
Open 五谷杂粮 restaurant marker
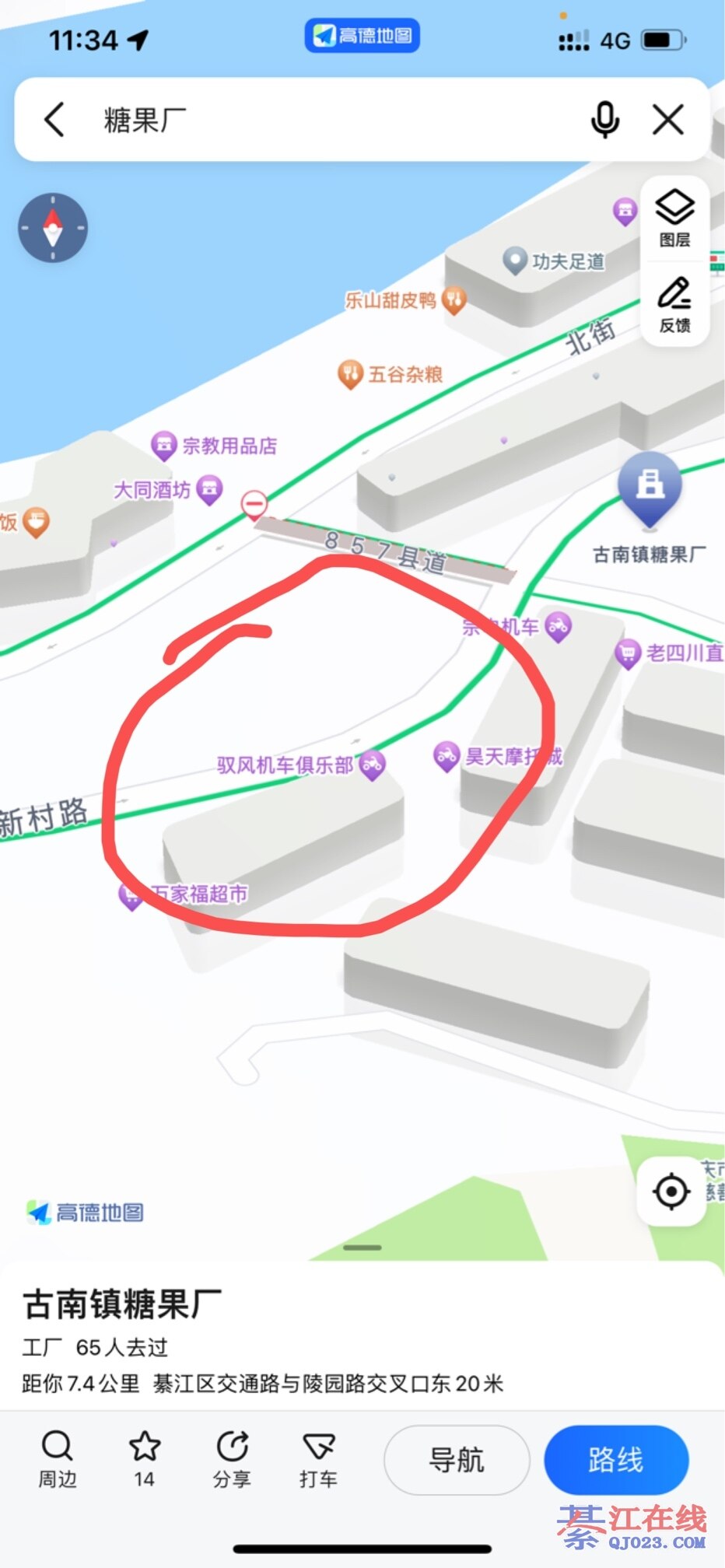pyautogui.click(x=351, y=374)
